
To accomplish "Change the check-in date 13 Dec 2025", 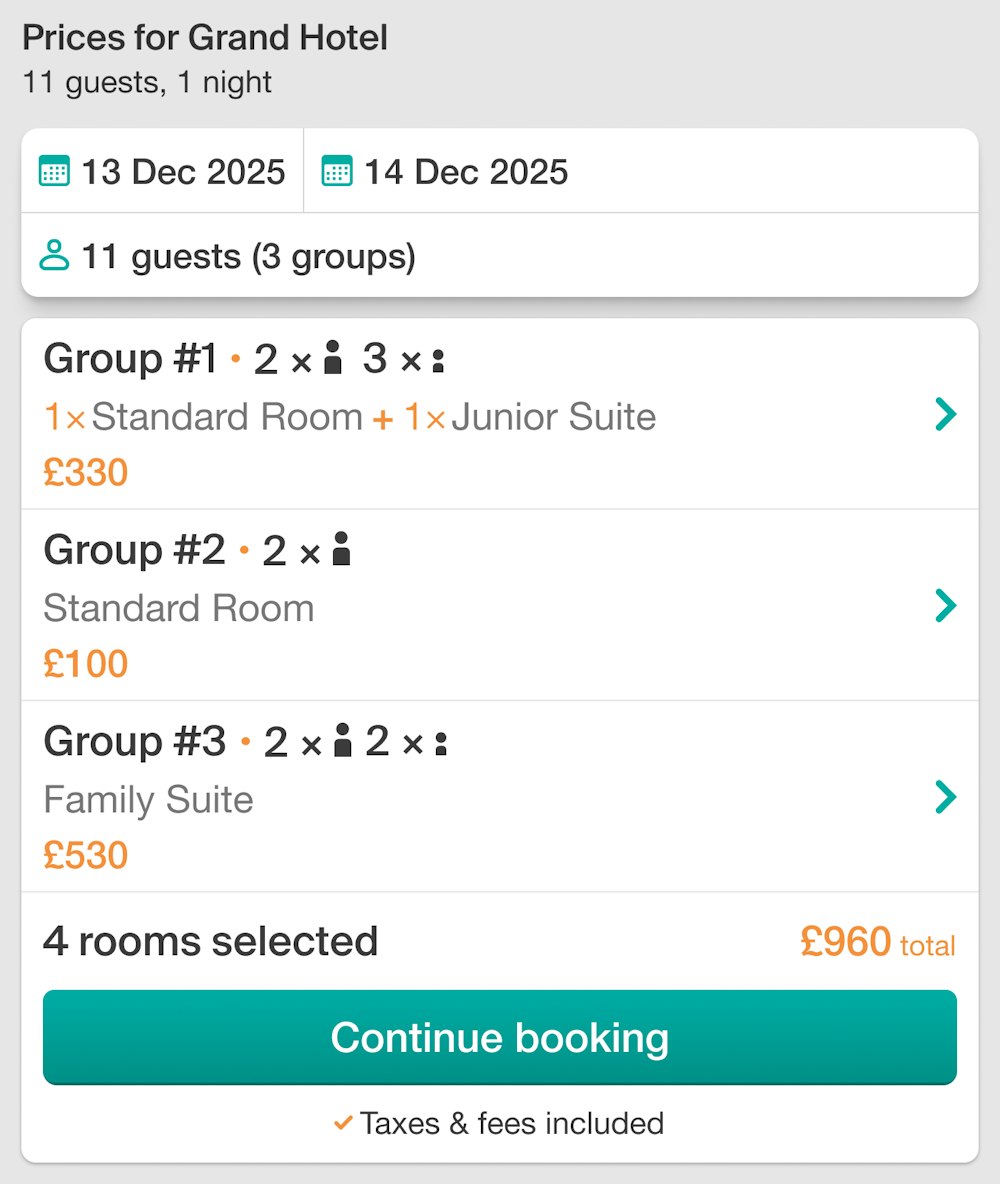I will click(x=163, y=171).
